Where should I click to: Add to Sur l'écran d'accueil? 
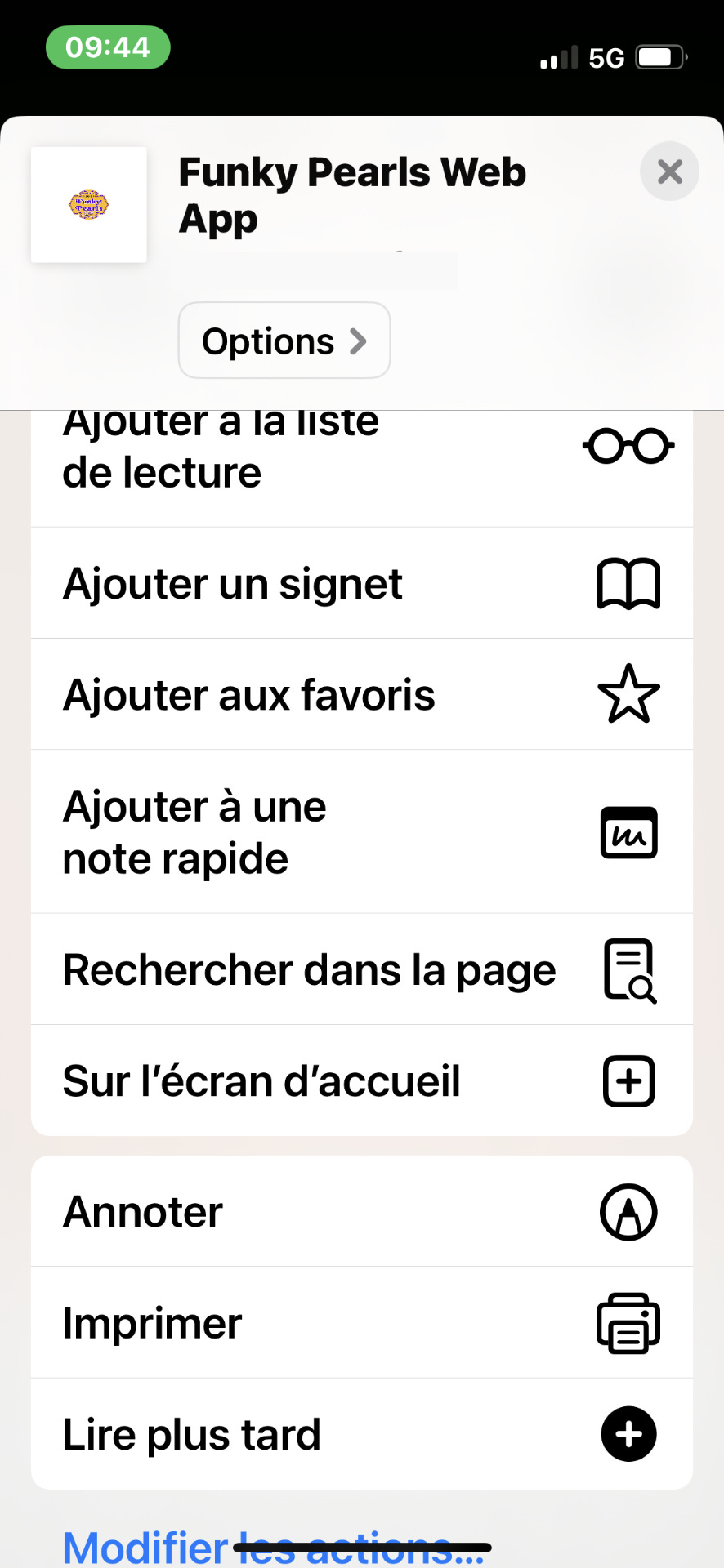pos(361,1080)
